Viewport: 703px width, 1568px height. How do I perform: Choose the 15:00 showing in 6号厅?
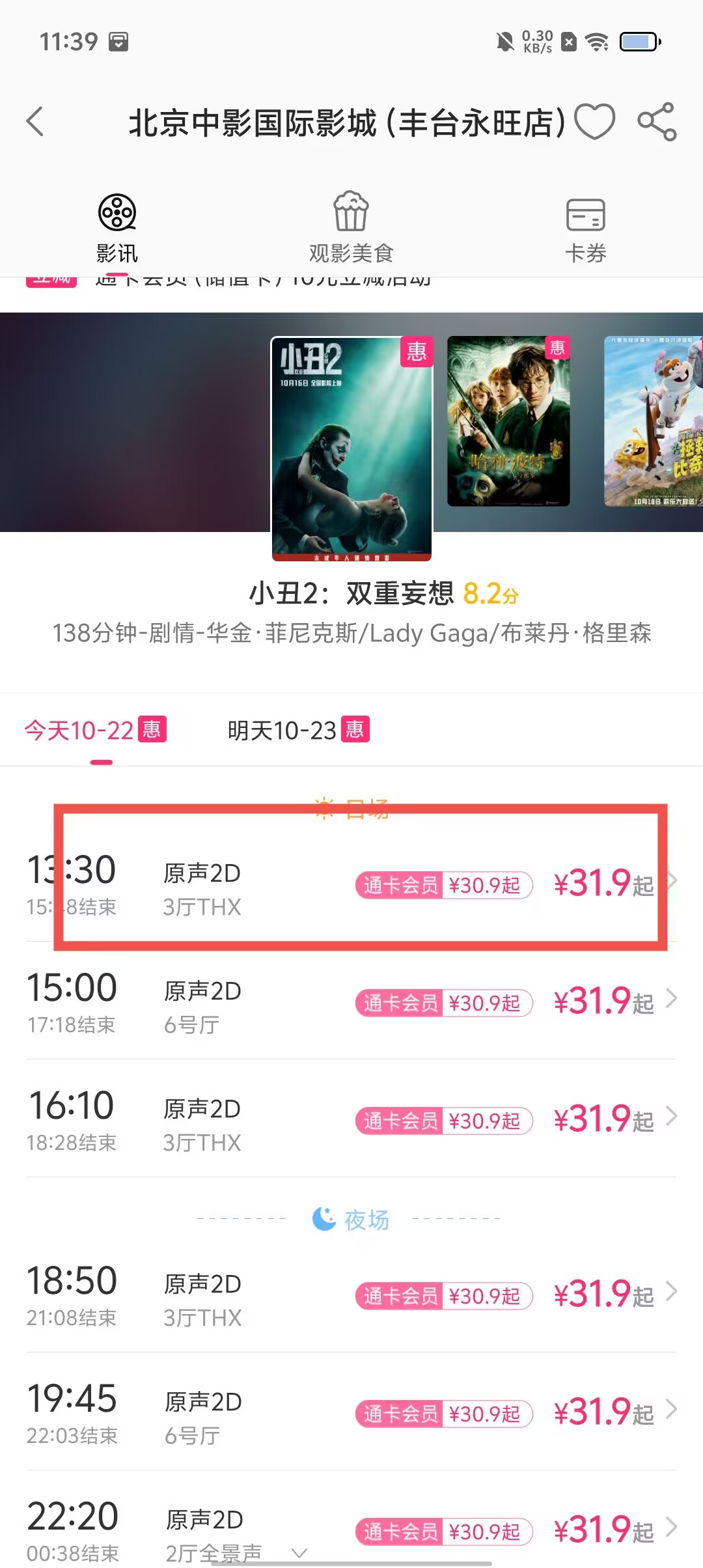[351, 1002]
